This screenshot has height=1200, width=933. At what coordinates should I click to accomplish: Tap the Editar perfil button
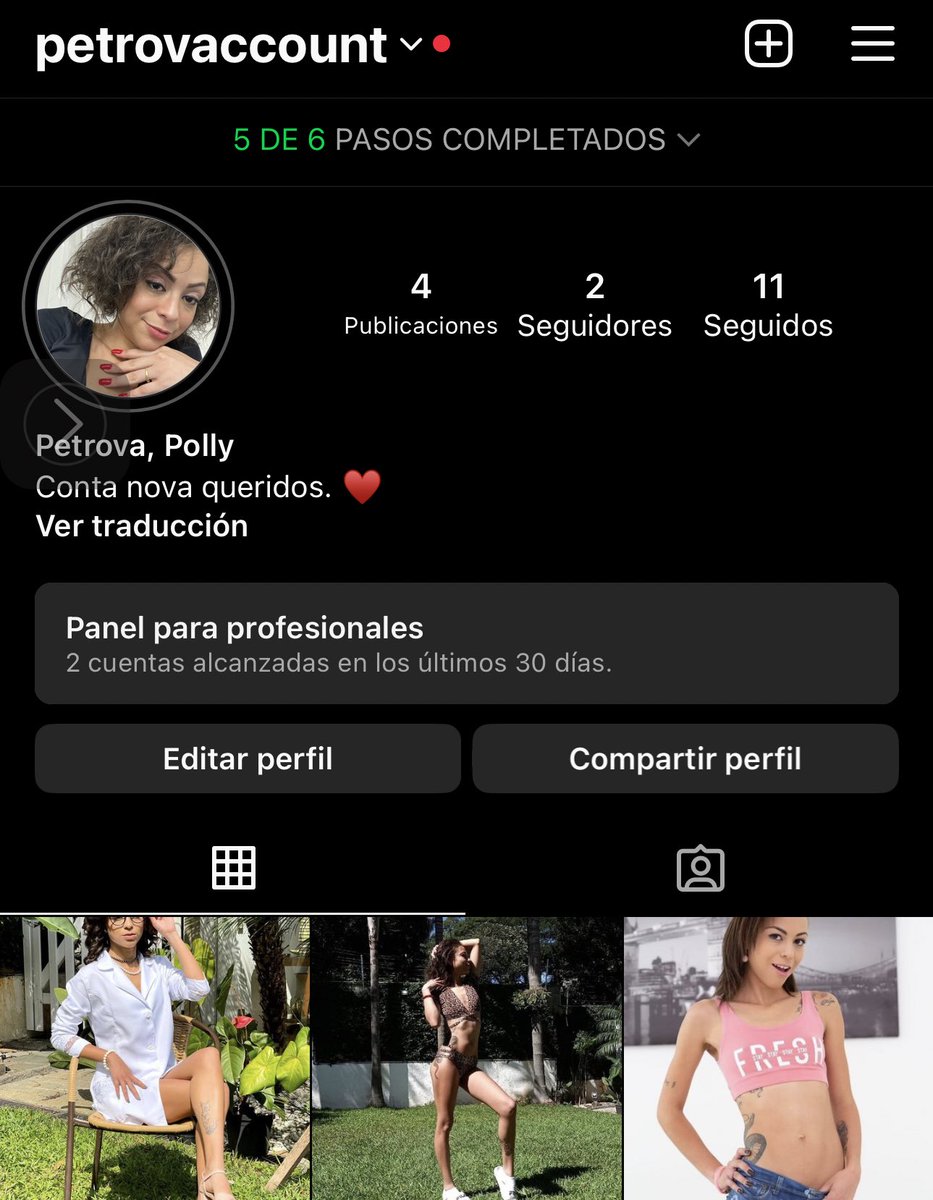coord(247,759)
